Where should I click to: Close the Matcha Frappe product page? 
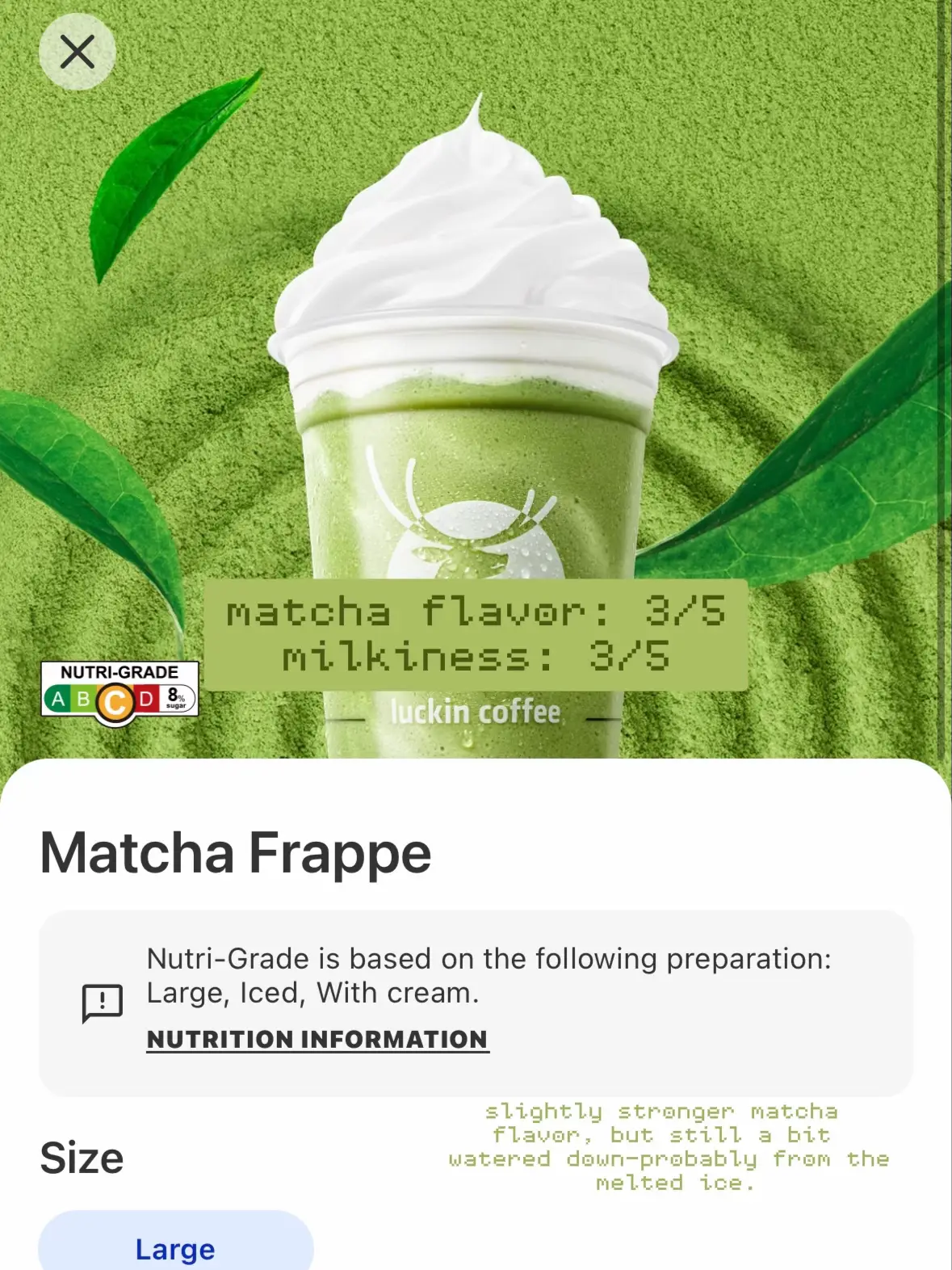[78, 53]
